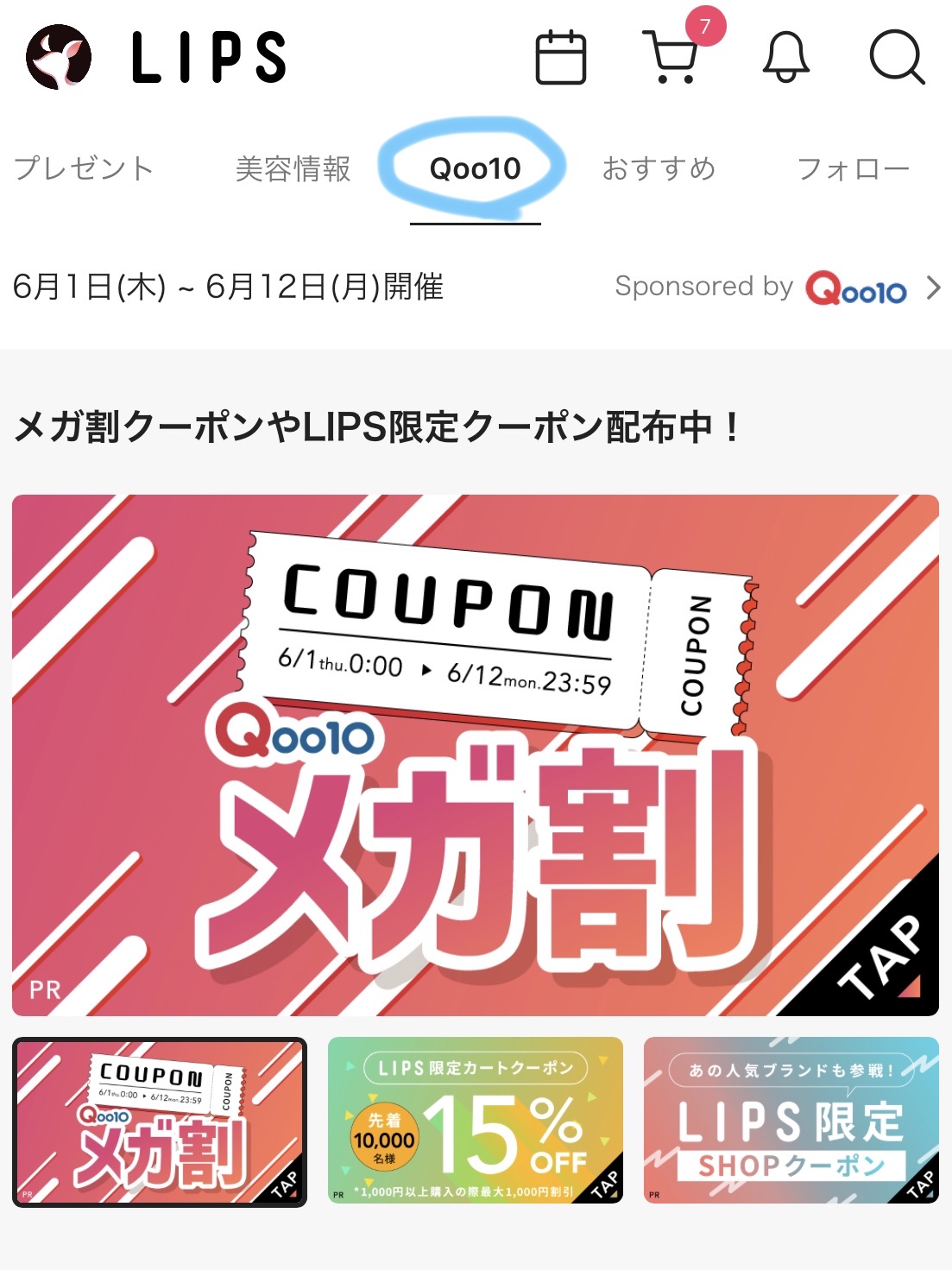Open search with the magnifier icon
Viewport: 952px width, 1270px height.
coord(898,59)
